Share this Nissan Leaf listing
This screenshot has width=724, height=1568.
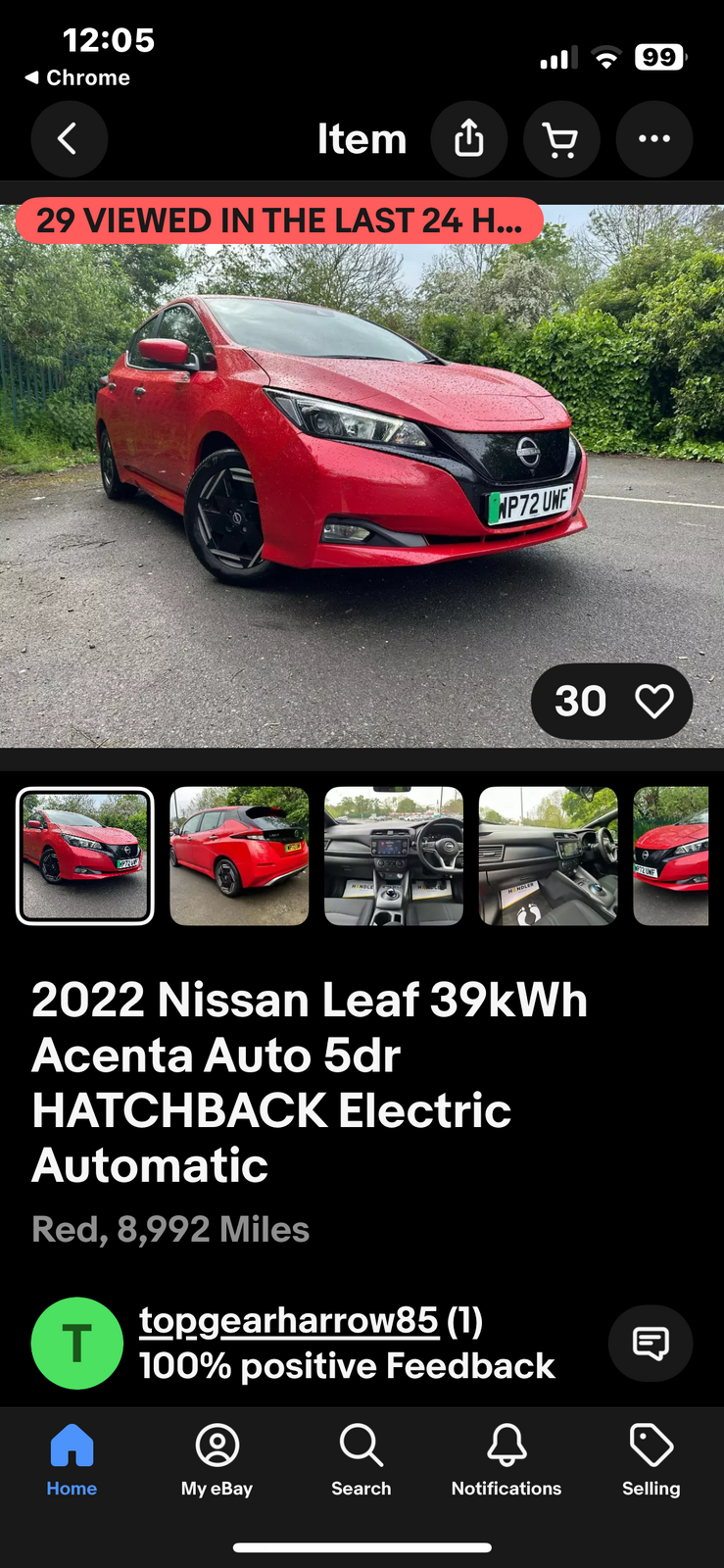pyautogui.click(x=469, y=139)
